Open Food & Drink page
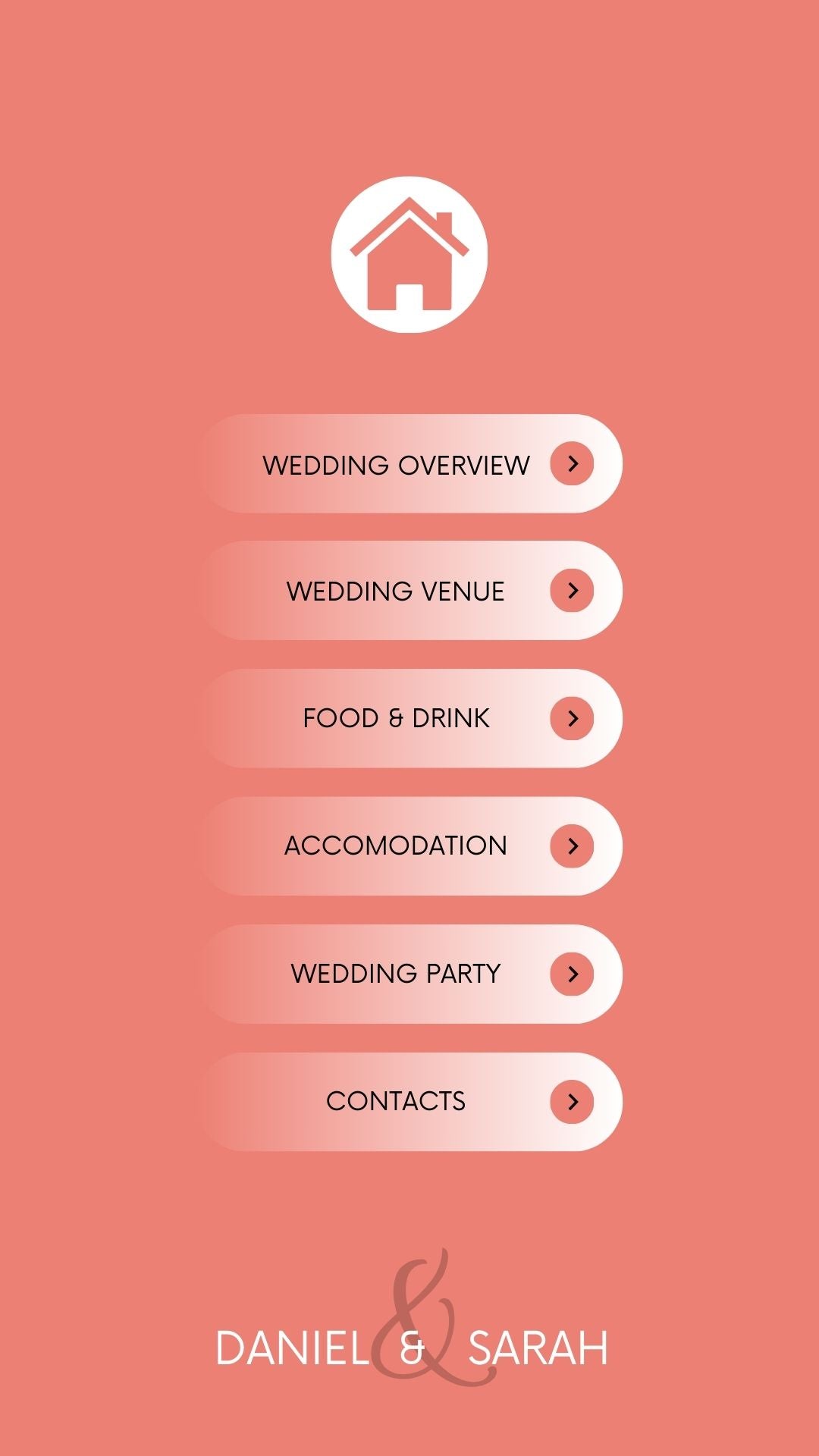The height and width of the screenshot is (1456, 819). [411, 718]
